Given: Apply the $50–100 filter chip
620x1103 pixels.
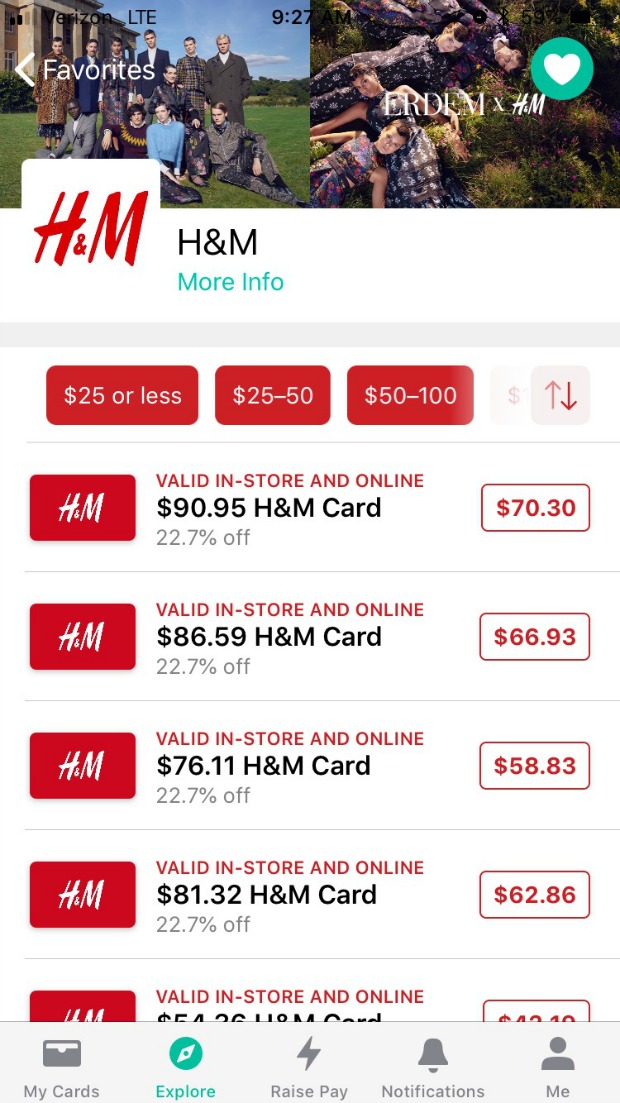Looking at the screenshot, I should click(410, 395).
